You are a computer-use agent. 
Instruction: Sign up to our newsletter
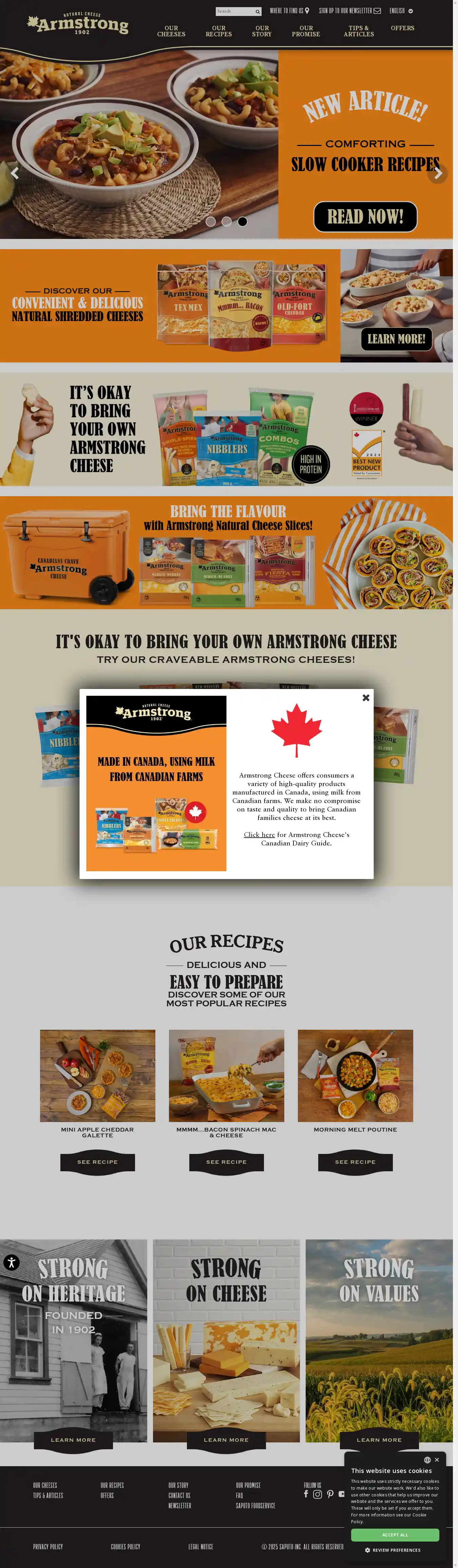[x=349, y=10]
